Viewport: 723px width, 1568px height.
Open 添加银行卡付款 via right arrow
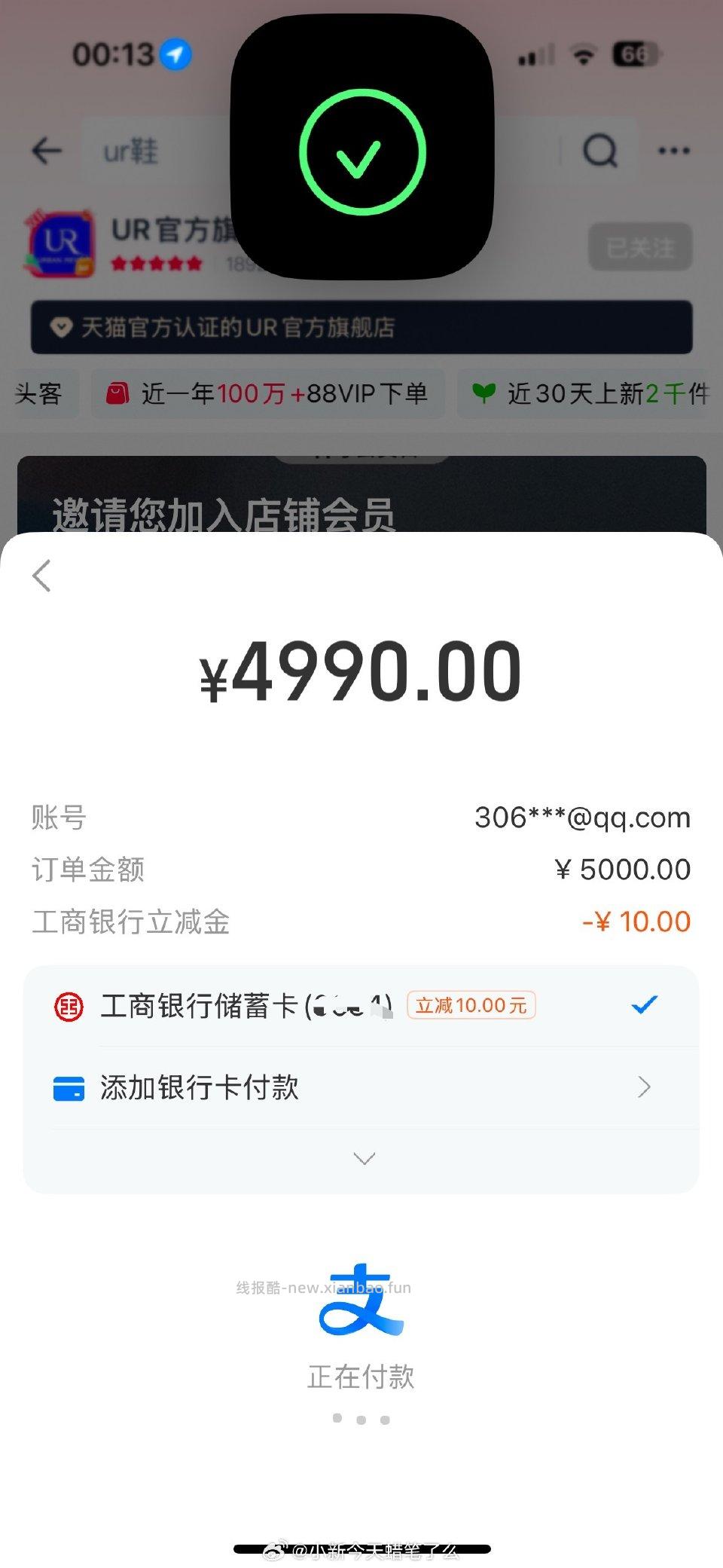(643, 1087)
